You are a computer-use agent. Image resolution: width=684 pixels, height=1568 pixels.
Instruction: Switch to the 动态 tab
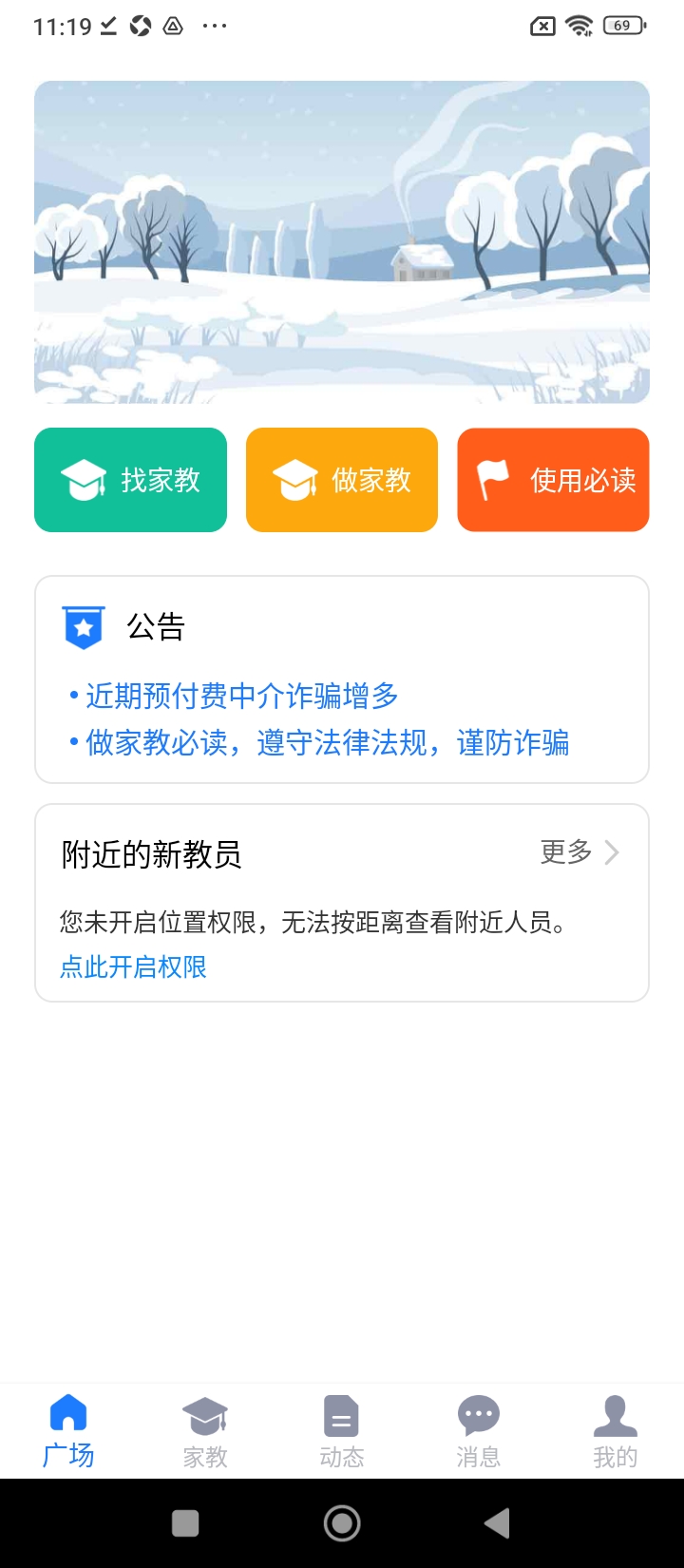342,1432
